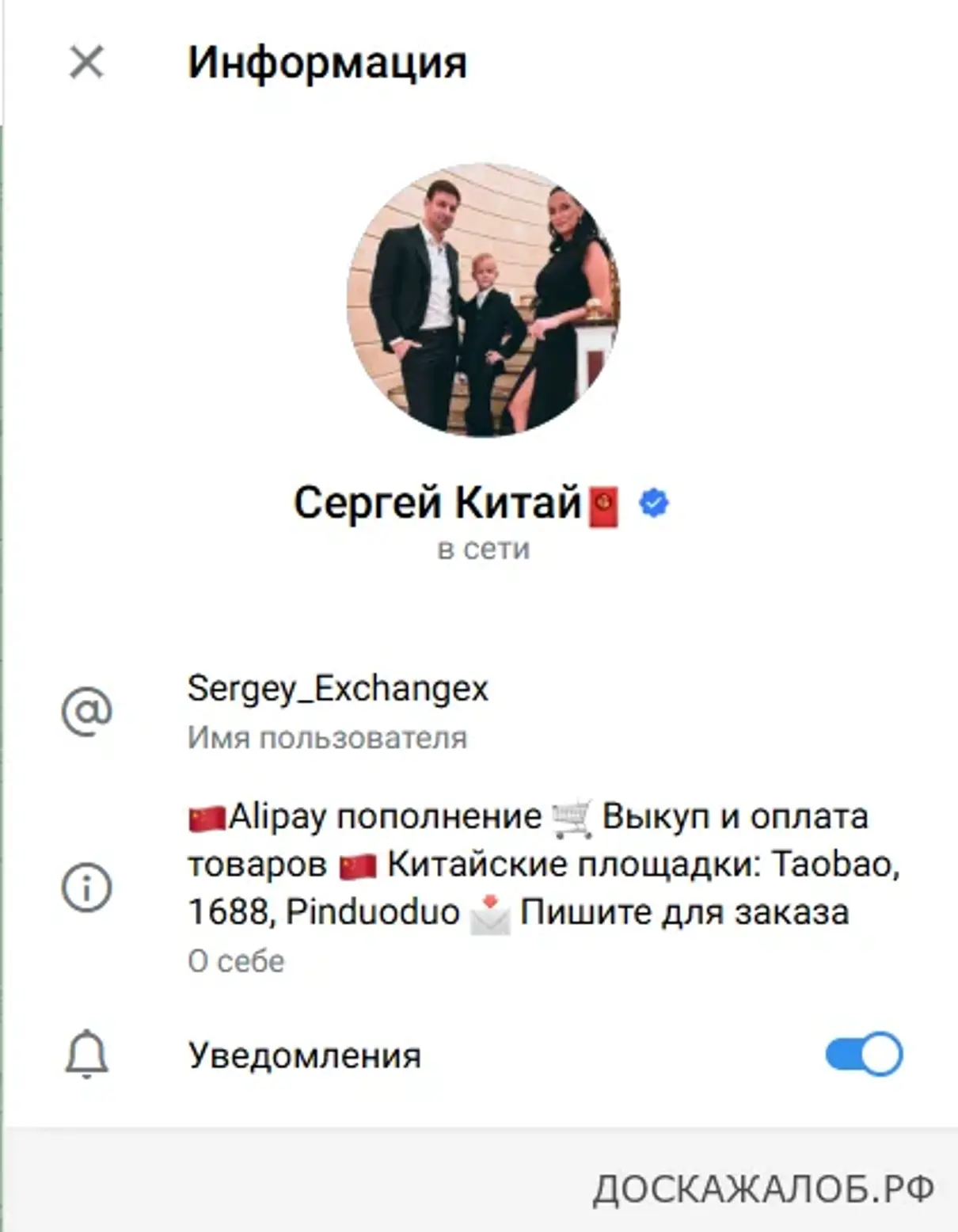The image size is (958, 1232).
Task: Tap the Sergey_Exchangex username row
Action: [x=338, y=710]
